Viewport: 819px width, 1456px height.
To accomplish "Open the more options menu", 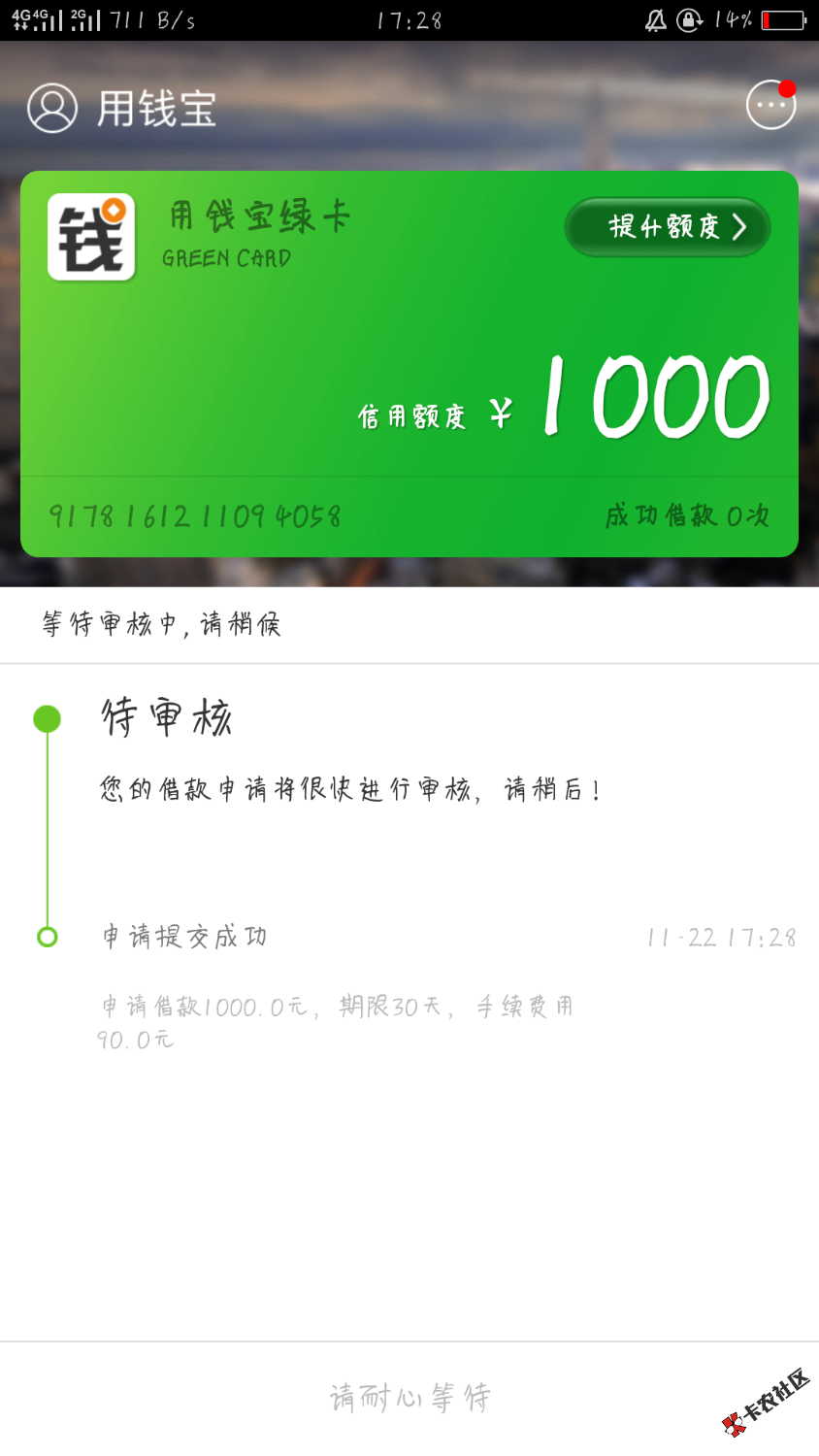I will tap(770, 105).
